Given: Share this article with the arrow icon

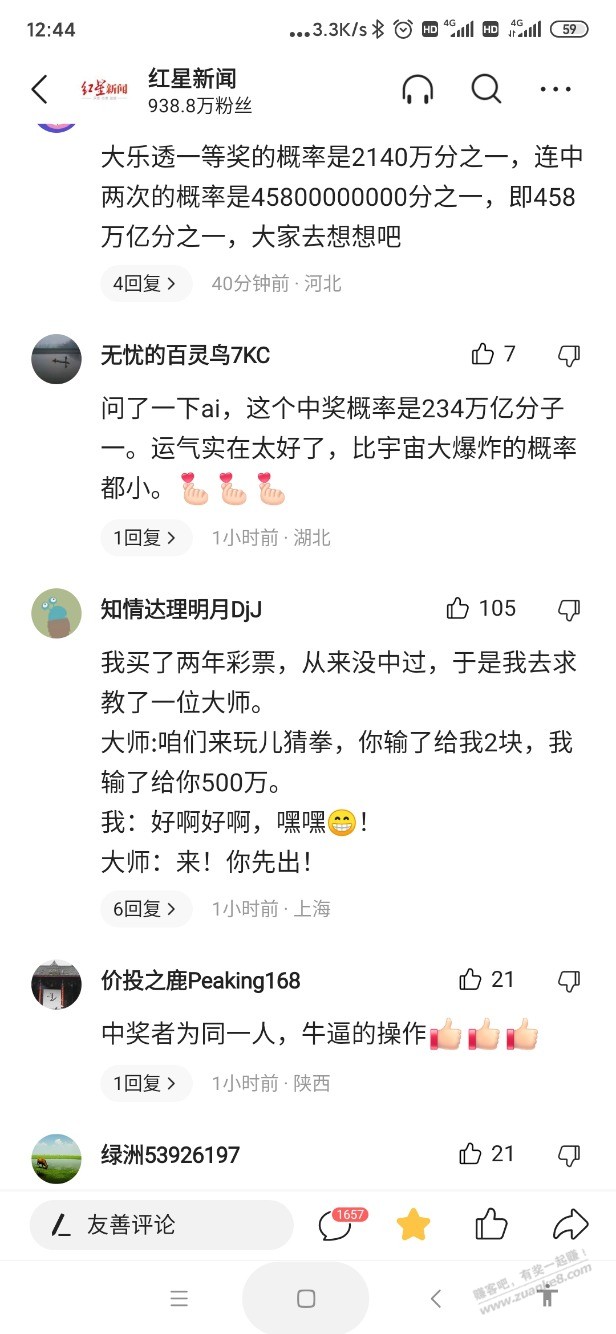Looking at the screenshot, I should (x=570, y=1225).
